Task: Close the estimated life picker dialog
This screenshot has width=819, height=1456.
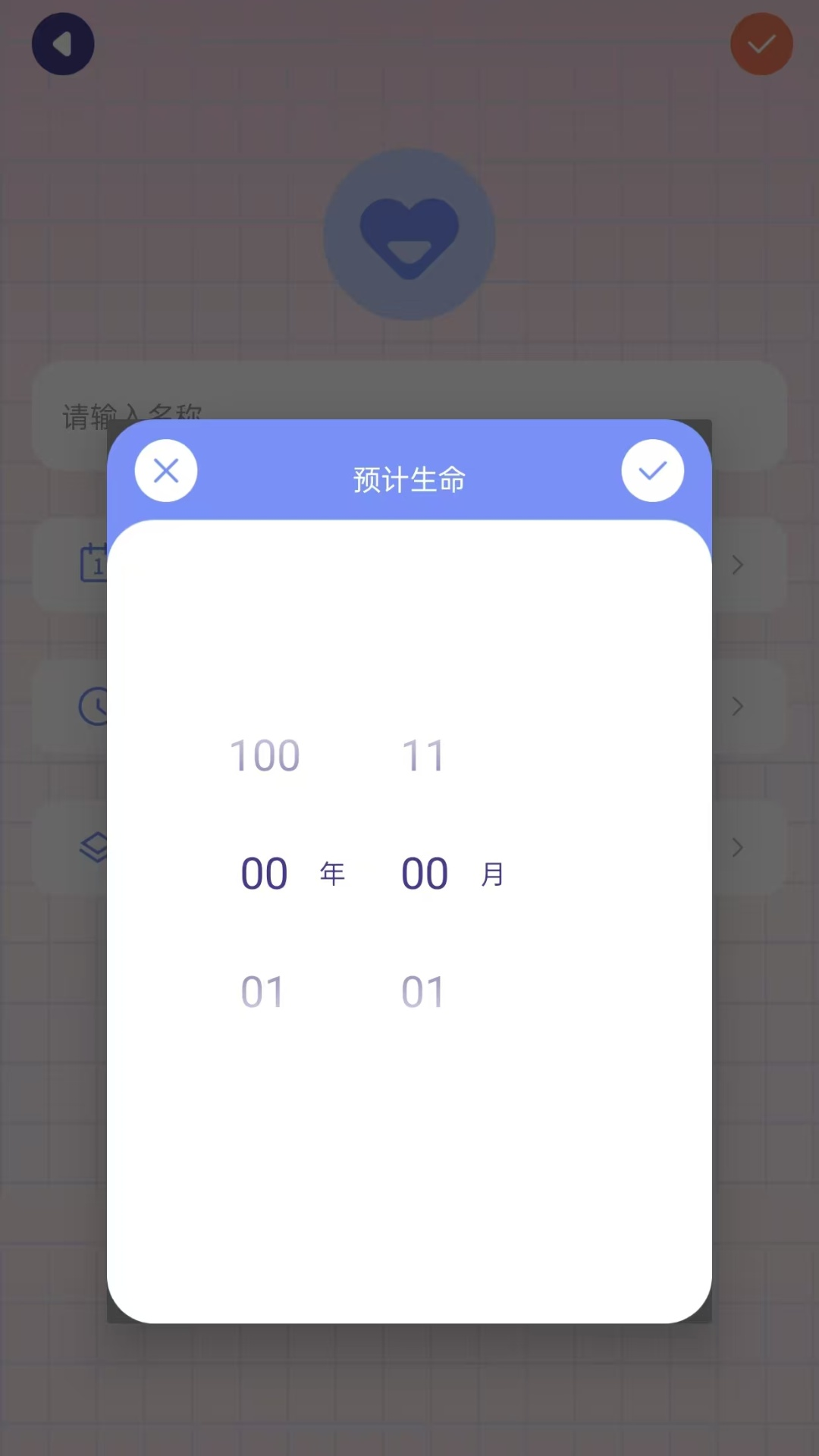Action: [x=166, y=470]
